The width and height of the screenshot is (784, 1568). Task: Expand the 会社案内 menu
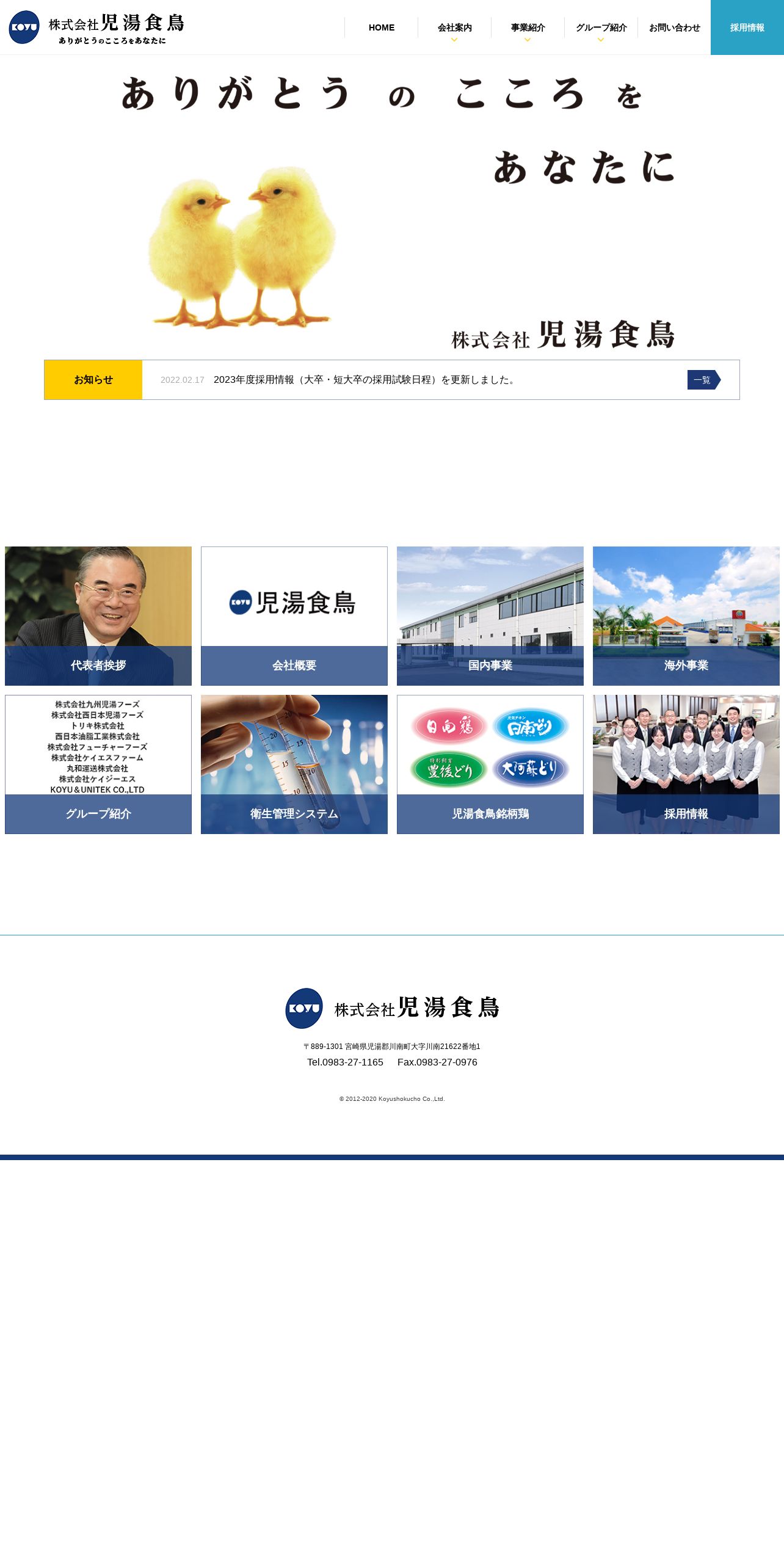(454, 27)
